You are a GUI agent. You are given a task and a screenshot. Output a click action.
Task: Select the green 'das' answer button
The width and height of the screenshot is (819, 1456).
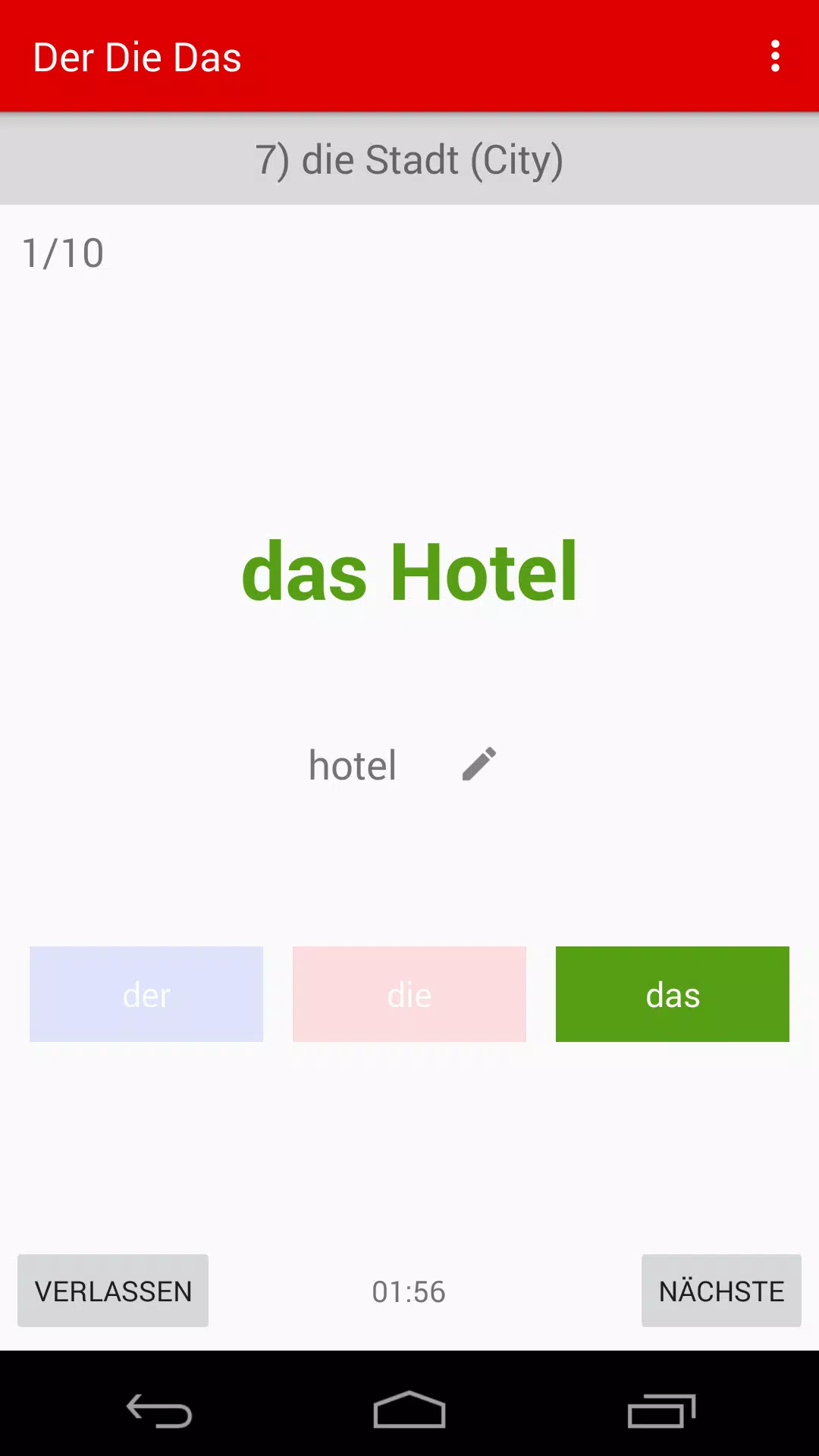(672, 994)
